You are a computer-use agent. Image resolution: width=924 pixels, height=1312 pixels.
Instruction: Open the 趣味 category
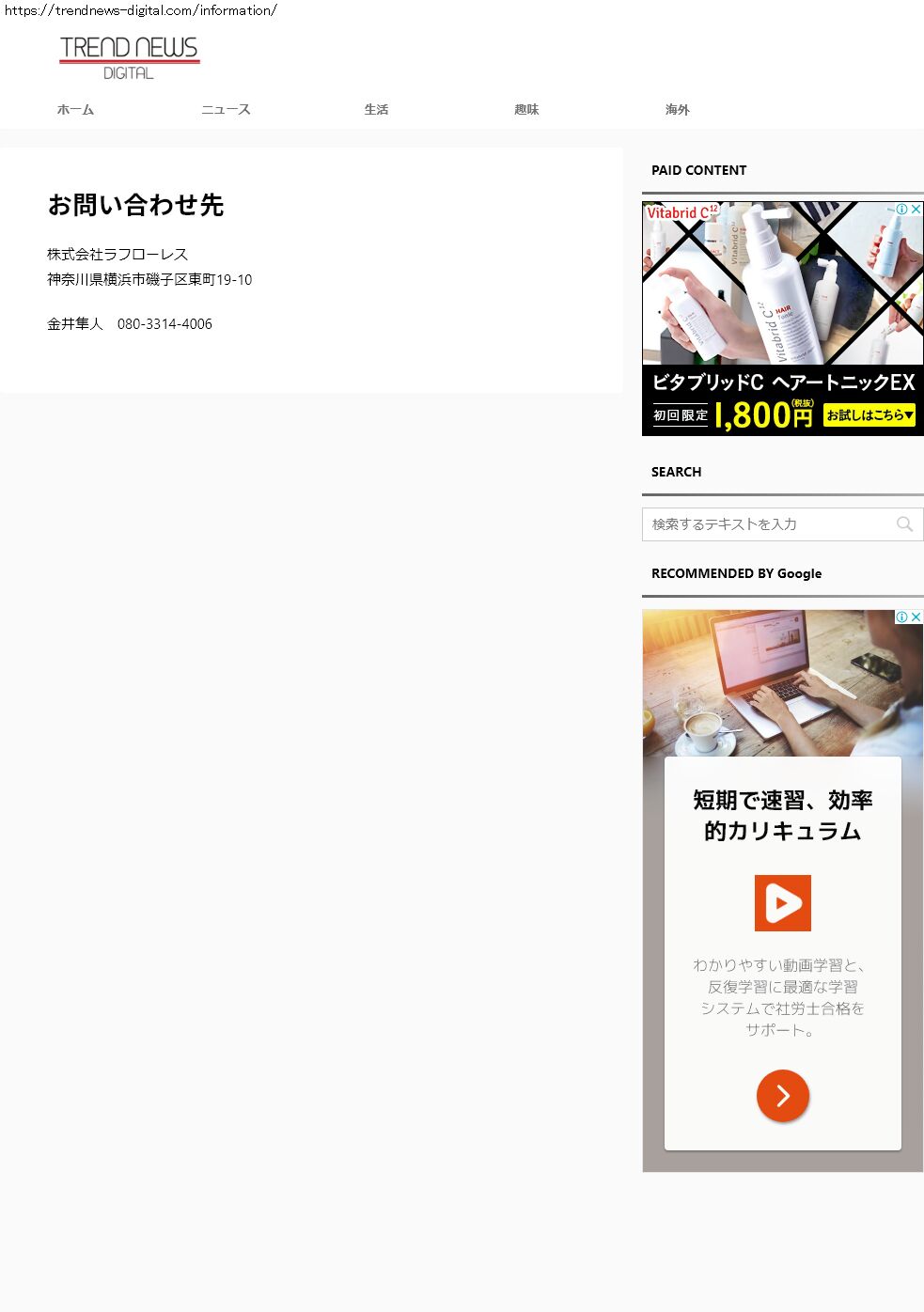click(526, 110)
